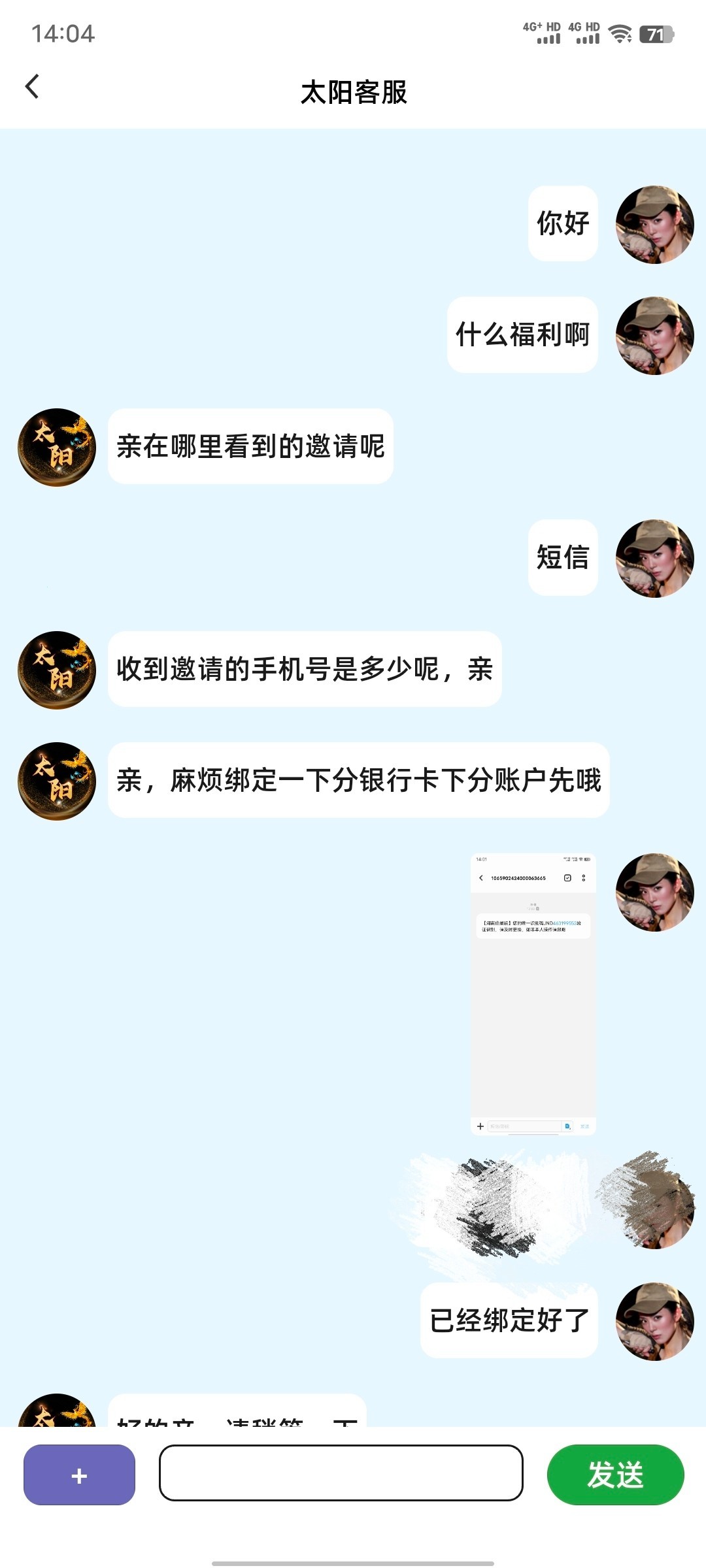The height and width of the screenshot is (1568, 706).
Task: Open the sent SMS screenshot image
Action: pos(533,994)
